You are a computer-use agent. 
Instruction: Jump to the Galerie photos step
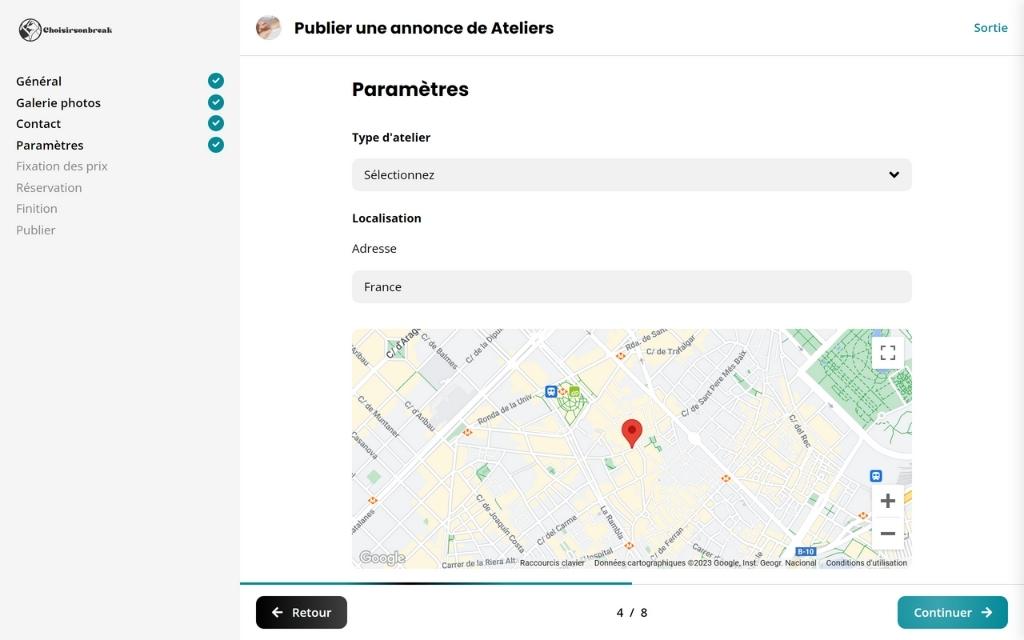tap(58, 103)
